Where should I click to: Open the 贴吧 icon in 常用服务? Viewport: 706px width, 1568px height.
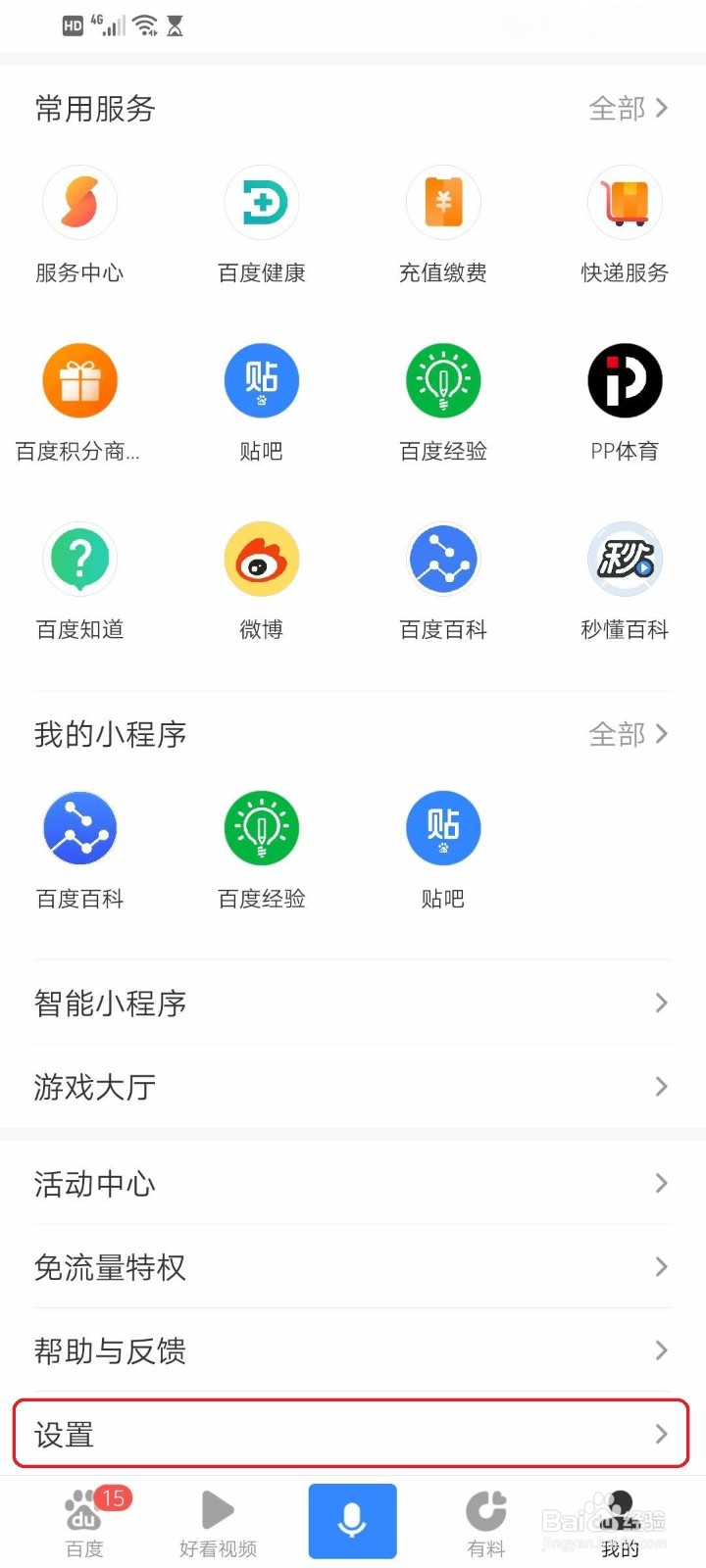tap(261, 380)
